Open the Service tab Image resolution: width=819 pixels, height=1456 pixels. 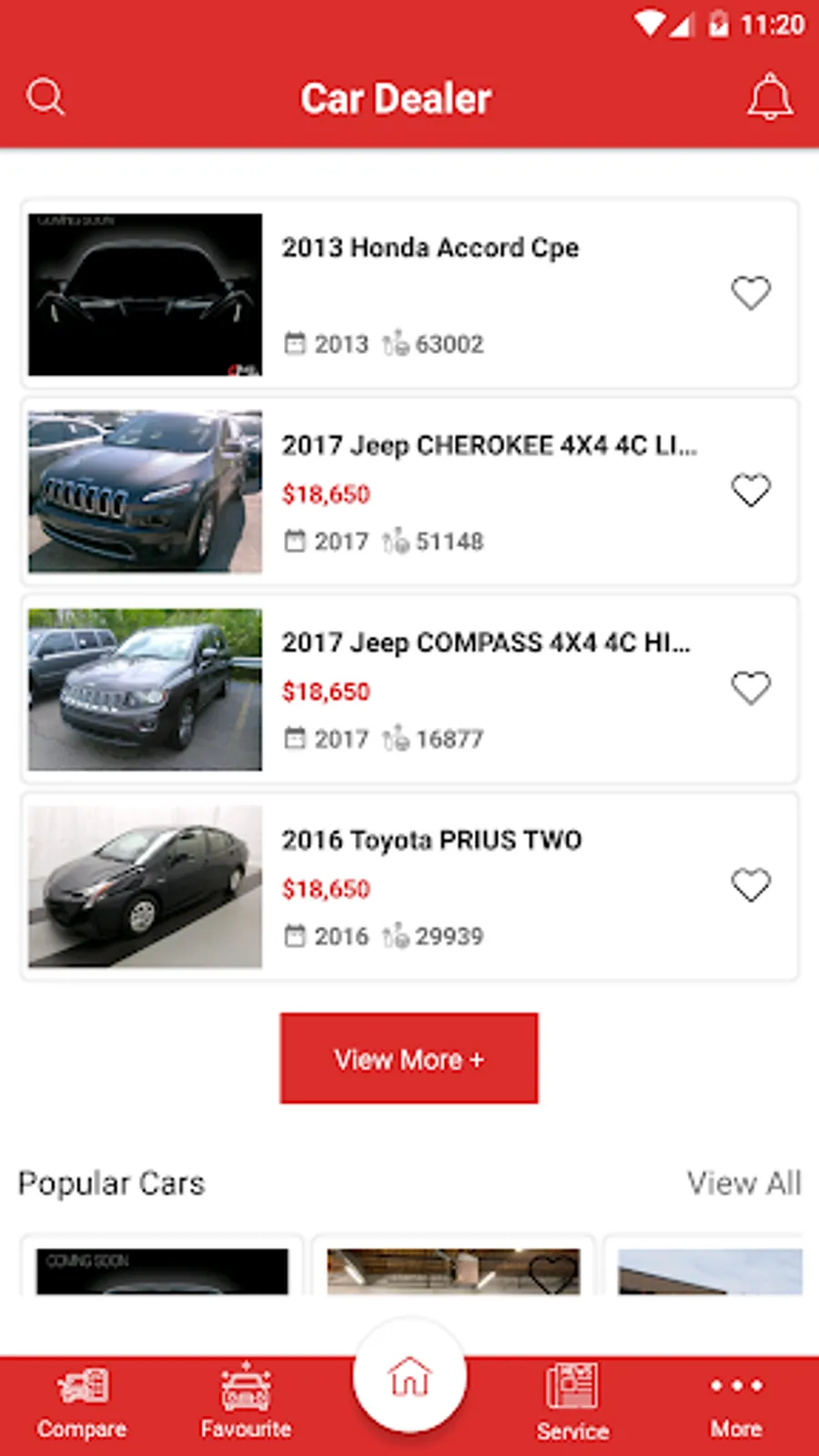tap(572, 1403)
